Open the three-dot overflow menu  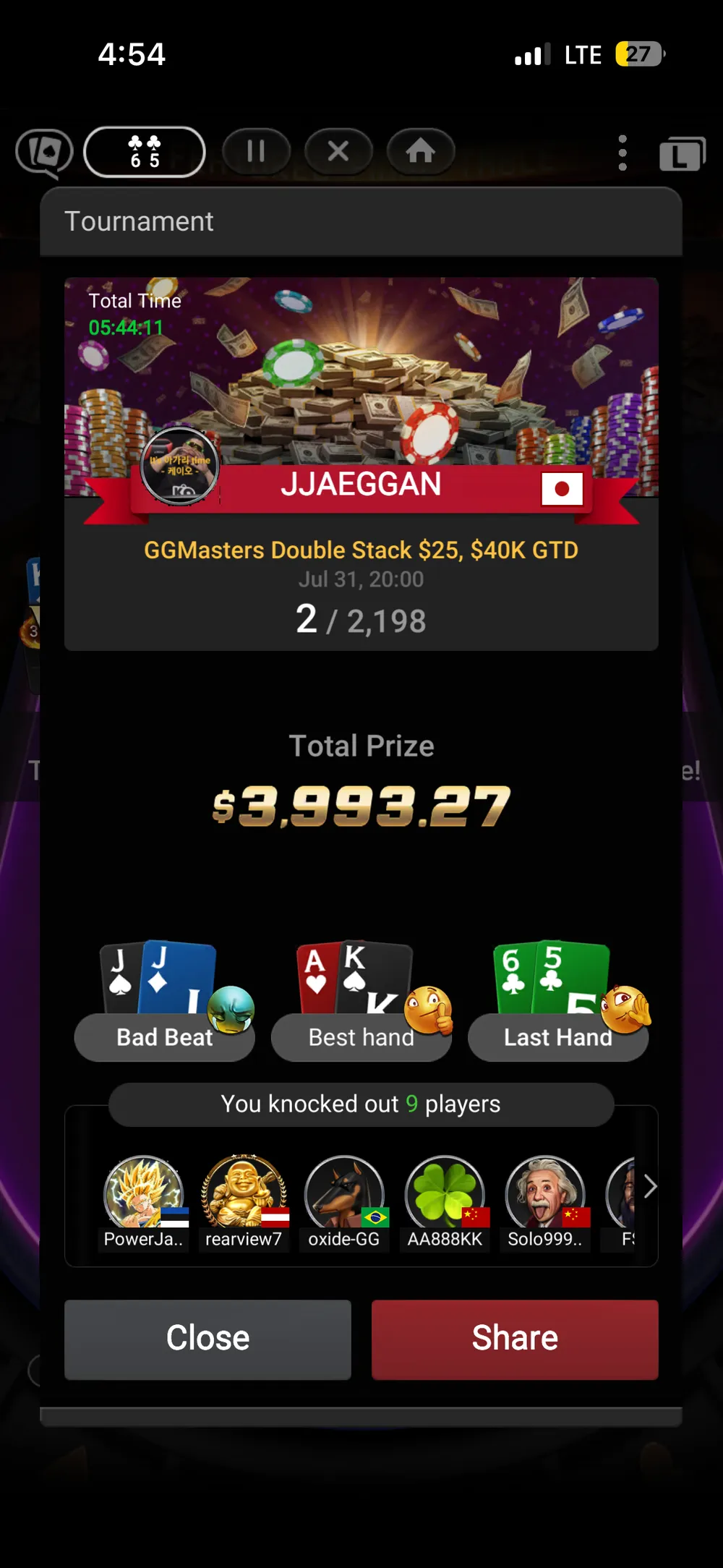[623, 153]
